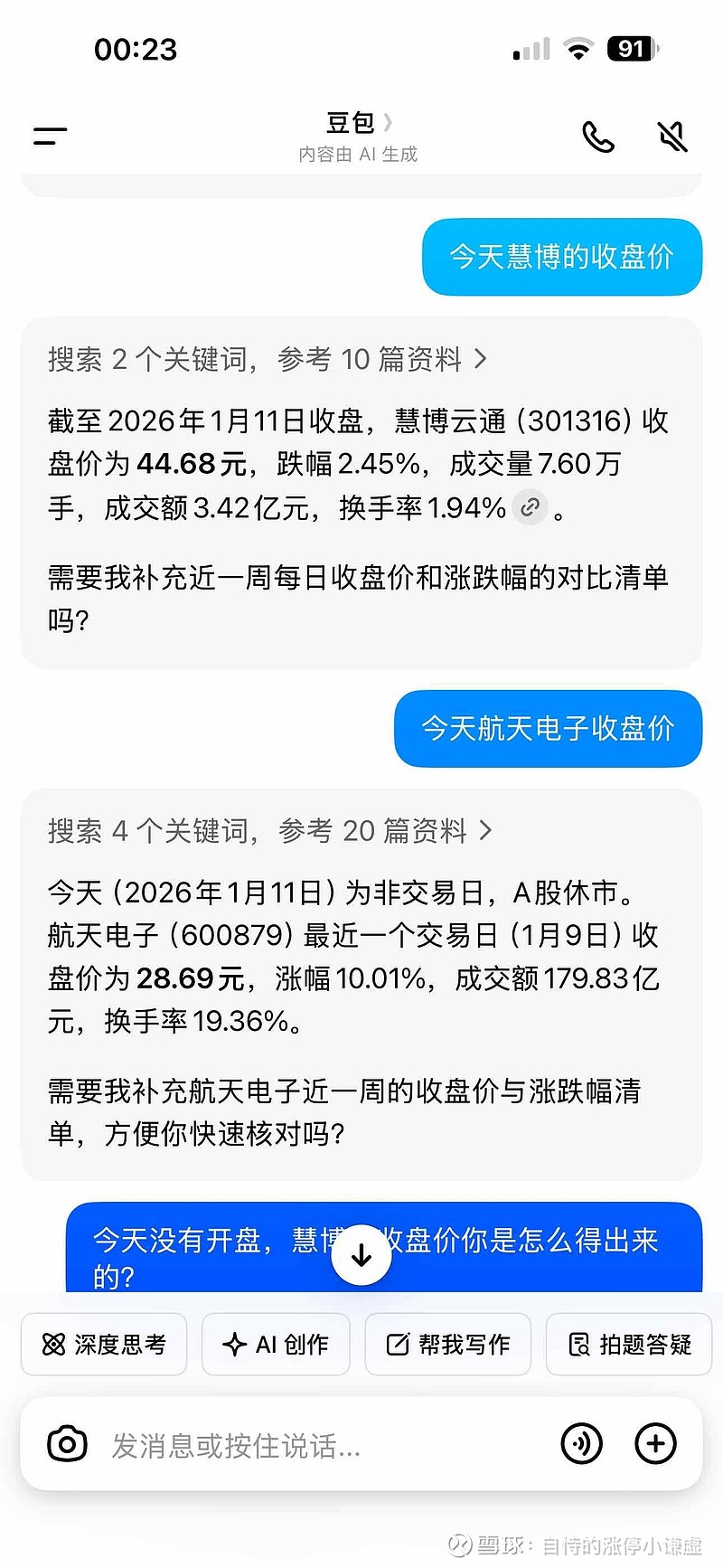Toggle 深度思考 mode on

pyautogui.click(x=103, y=1345)
